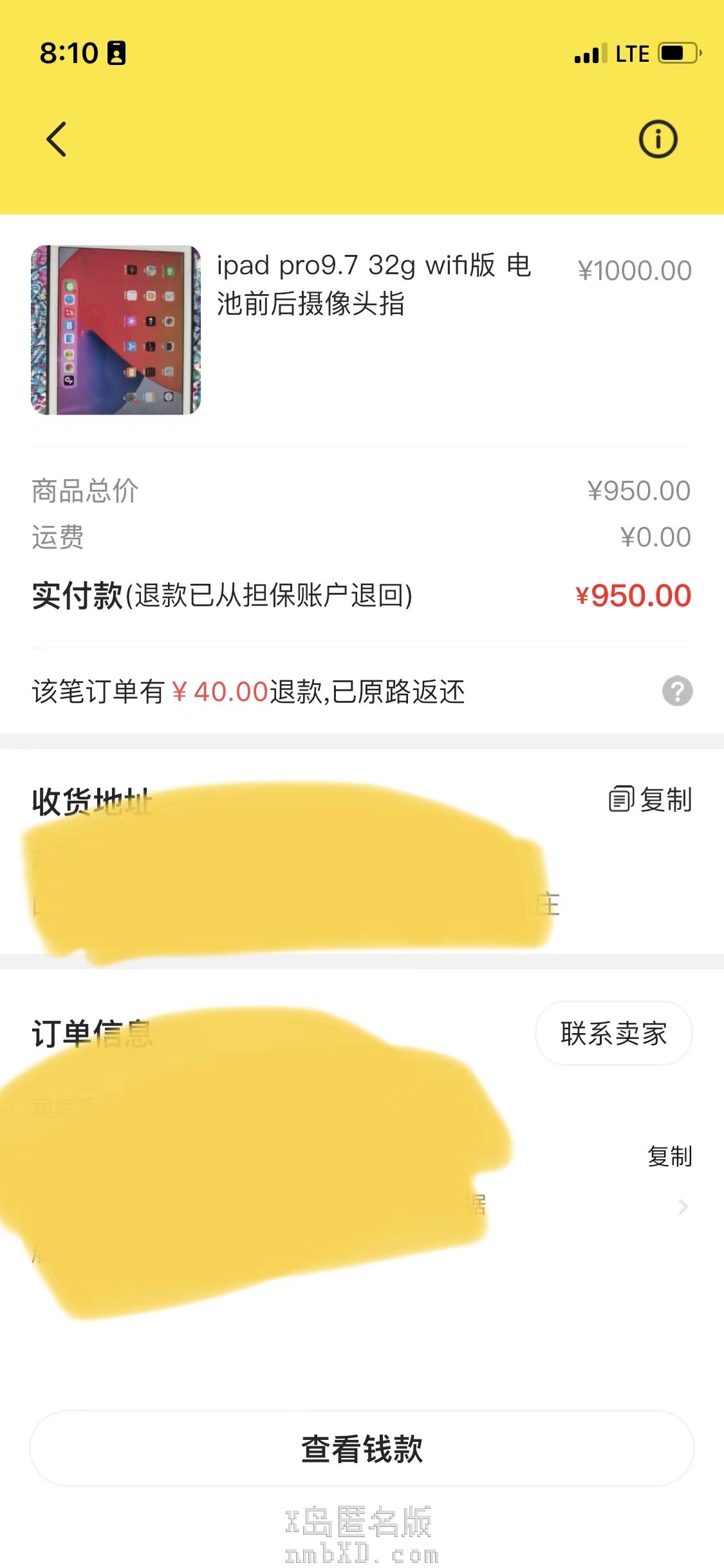Image resolution: width=724 pixels, height=1568 pixels.
Task: View payment details via 查看钱款
Action: 362,1448
